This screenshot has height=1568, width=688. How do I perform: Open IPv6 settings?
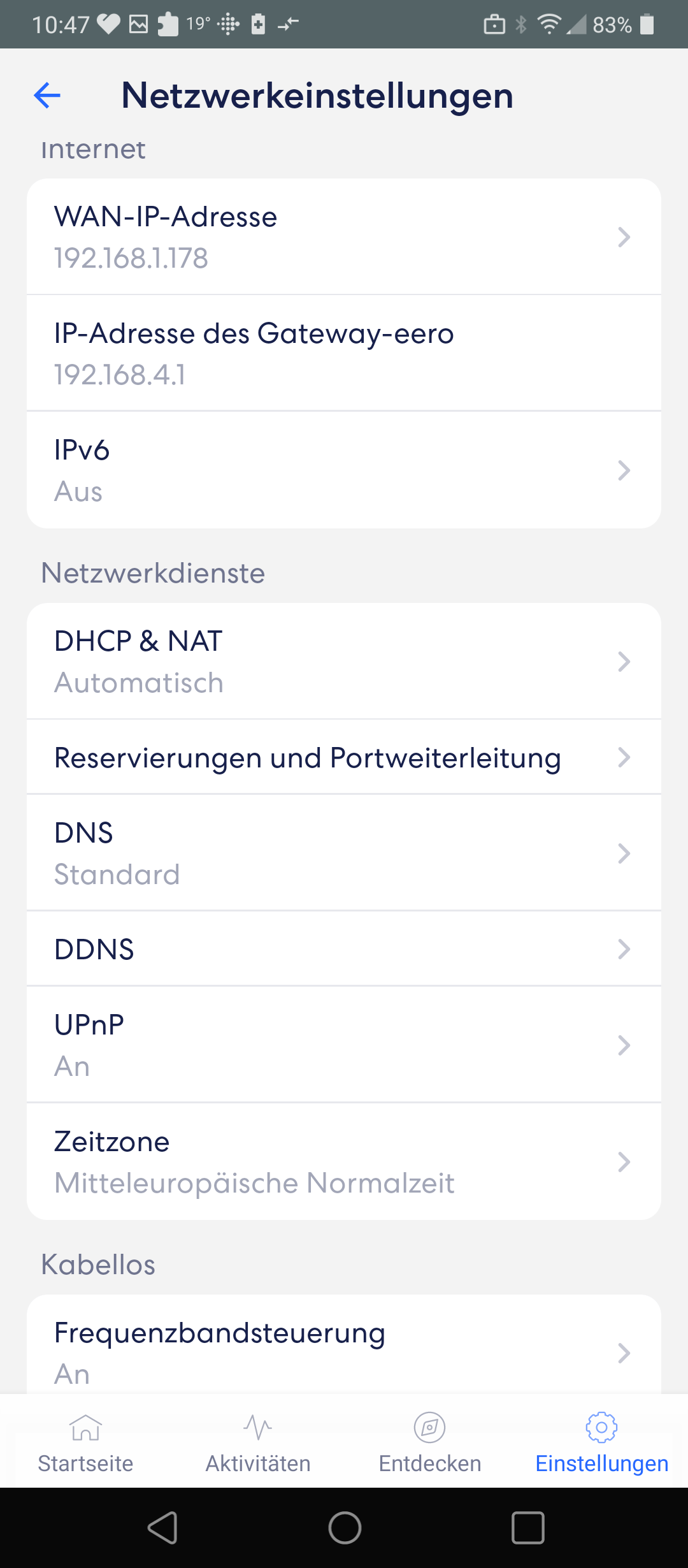(344, 470)
